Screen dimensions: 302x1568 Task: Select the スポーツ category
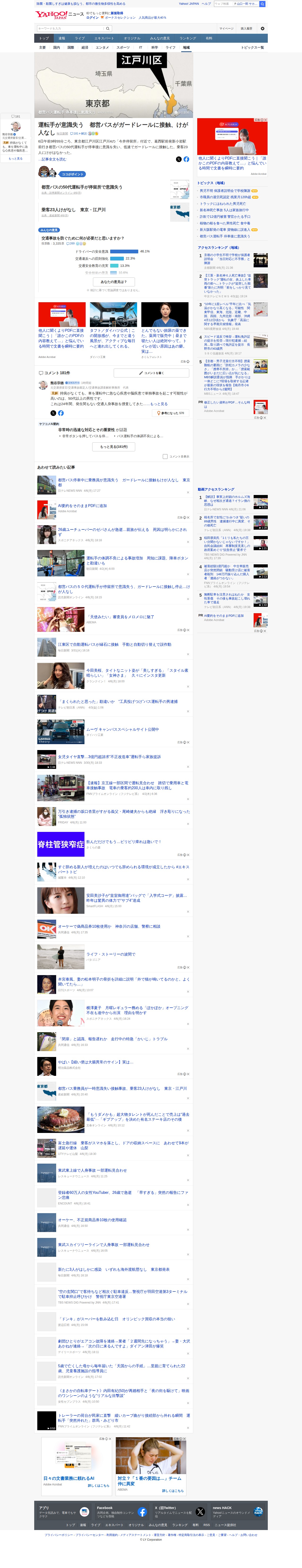coord(123,47)
